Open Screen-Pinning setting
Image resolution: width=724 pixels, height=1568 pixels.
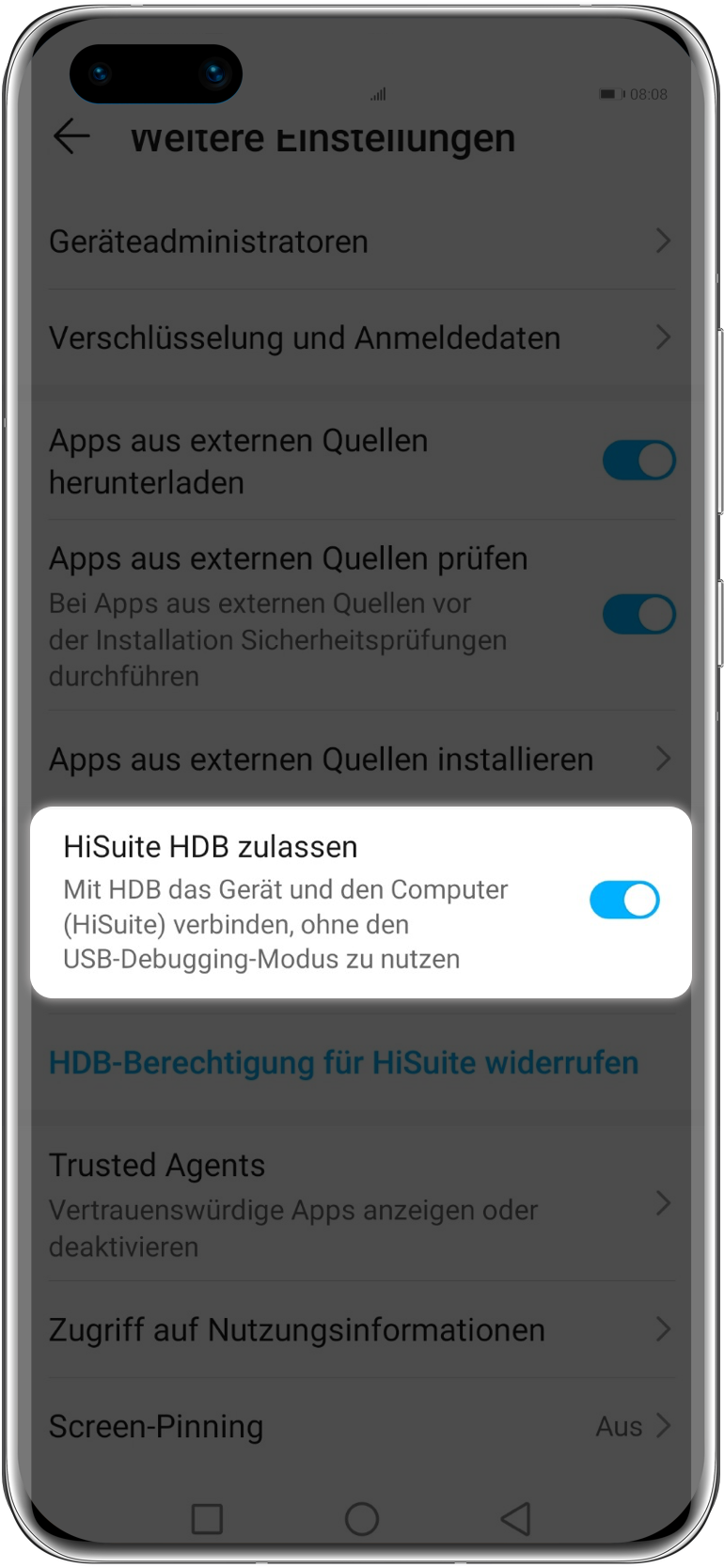pyautogui.click(x=362, y=1426)
